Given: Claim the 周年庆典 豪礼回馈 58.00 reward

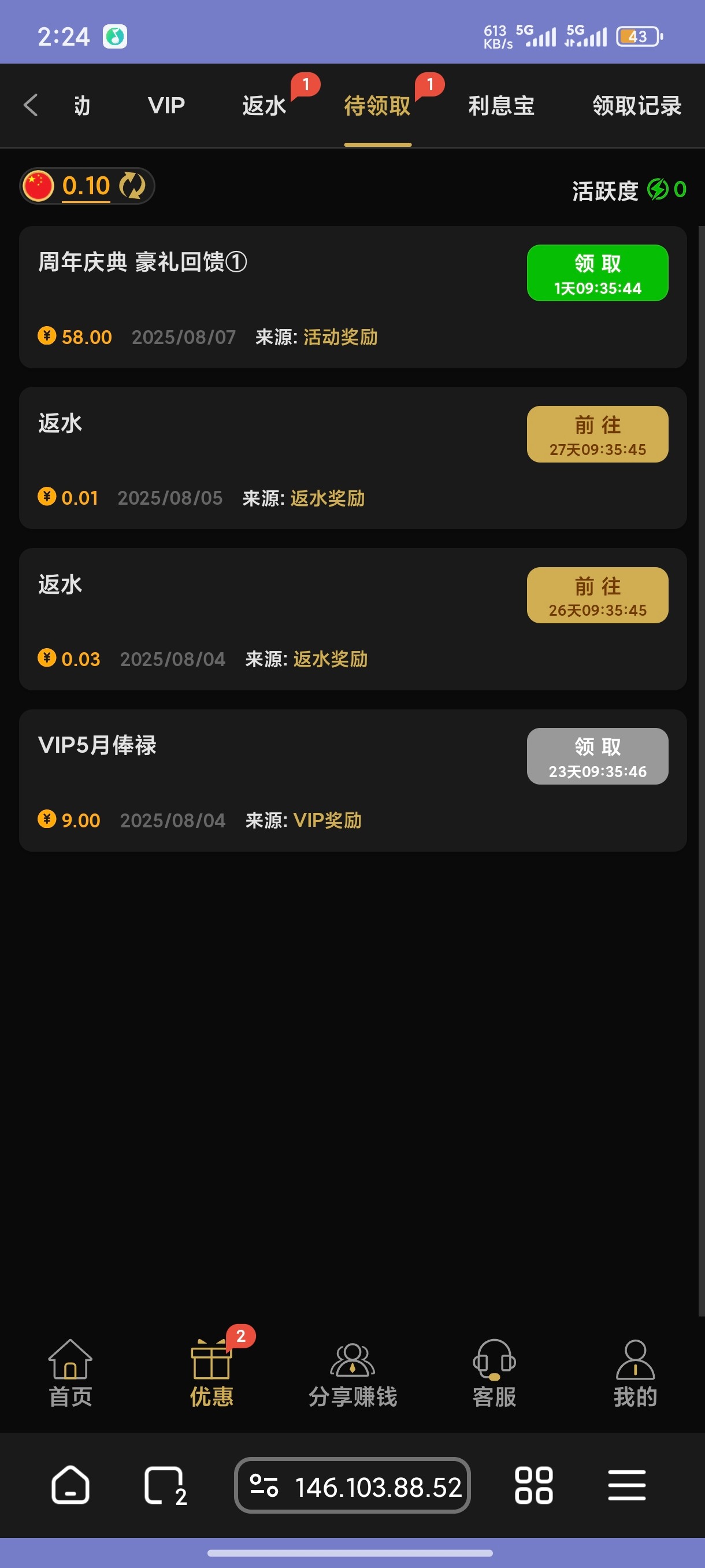Looking at the screenshot, I should 597,273.
